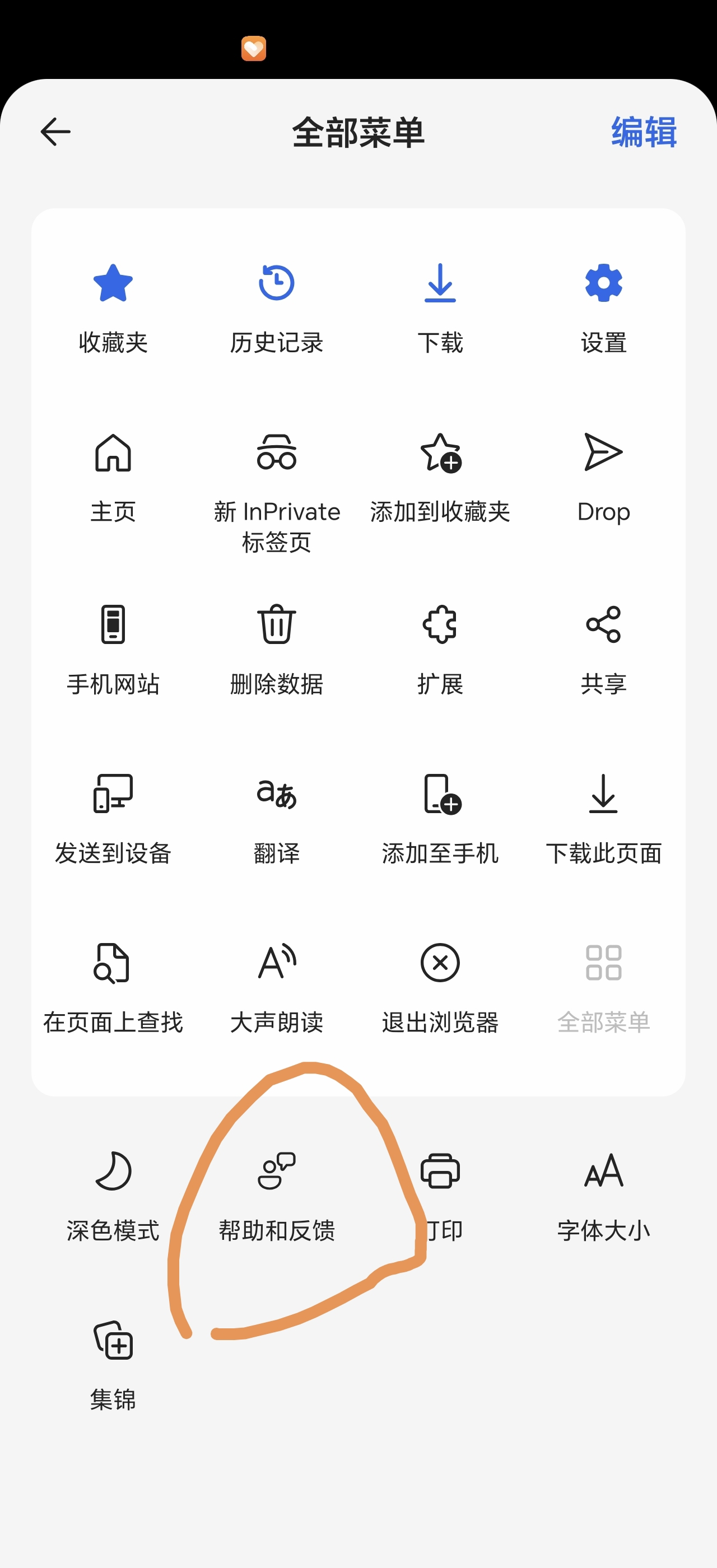717x1568 pixels.
Task: Open the 下载 downloads list
Action: pos(440,309)
